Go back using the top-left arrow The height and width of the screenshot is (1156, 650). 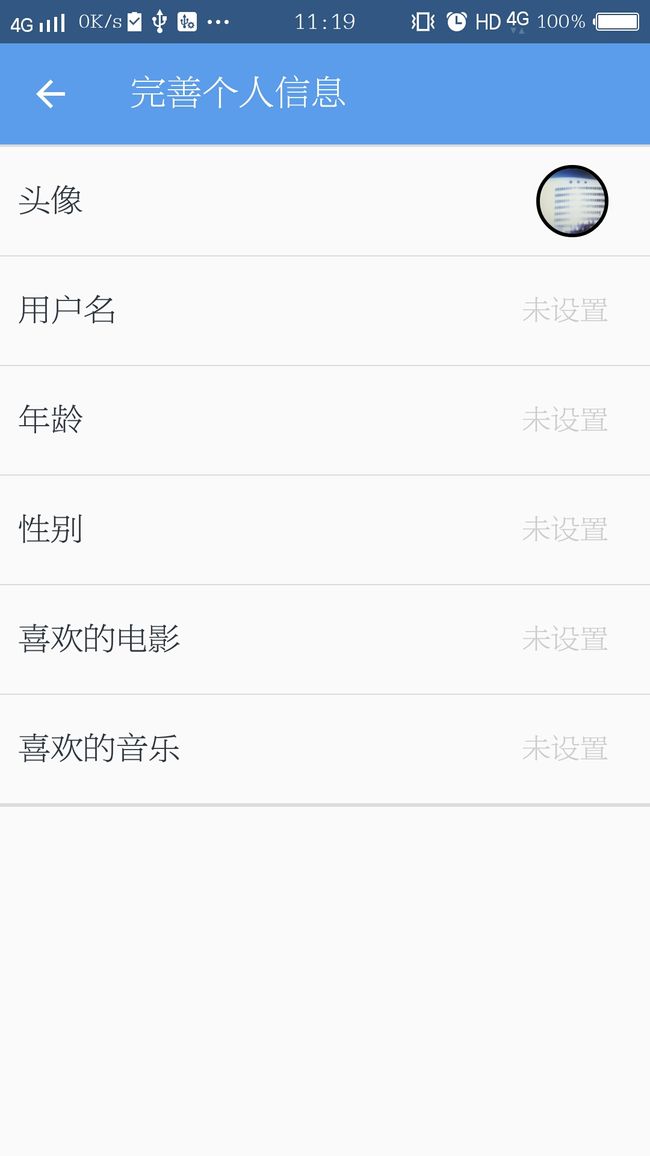tap(50, 94)
